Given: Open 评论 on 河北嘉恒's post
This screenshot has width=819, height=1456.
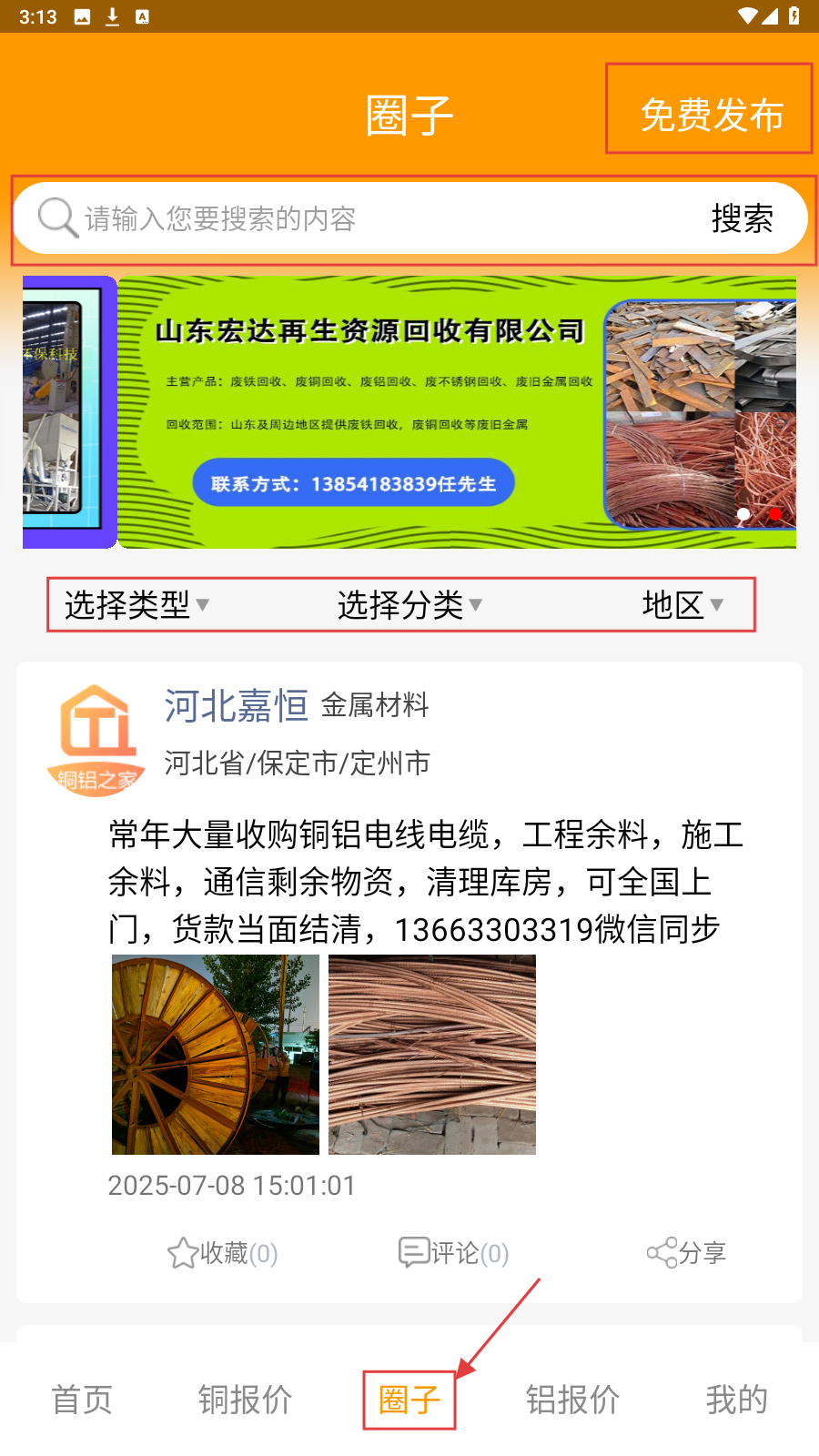Looking at the screenshot, I should pyautogui.click(x=454, y=1253).
